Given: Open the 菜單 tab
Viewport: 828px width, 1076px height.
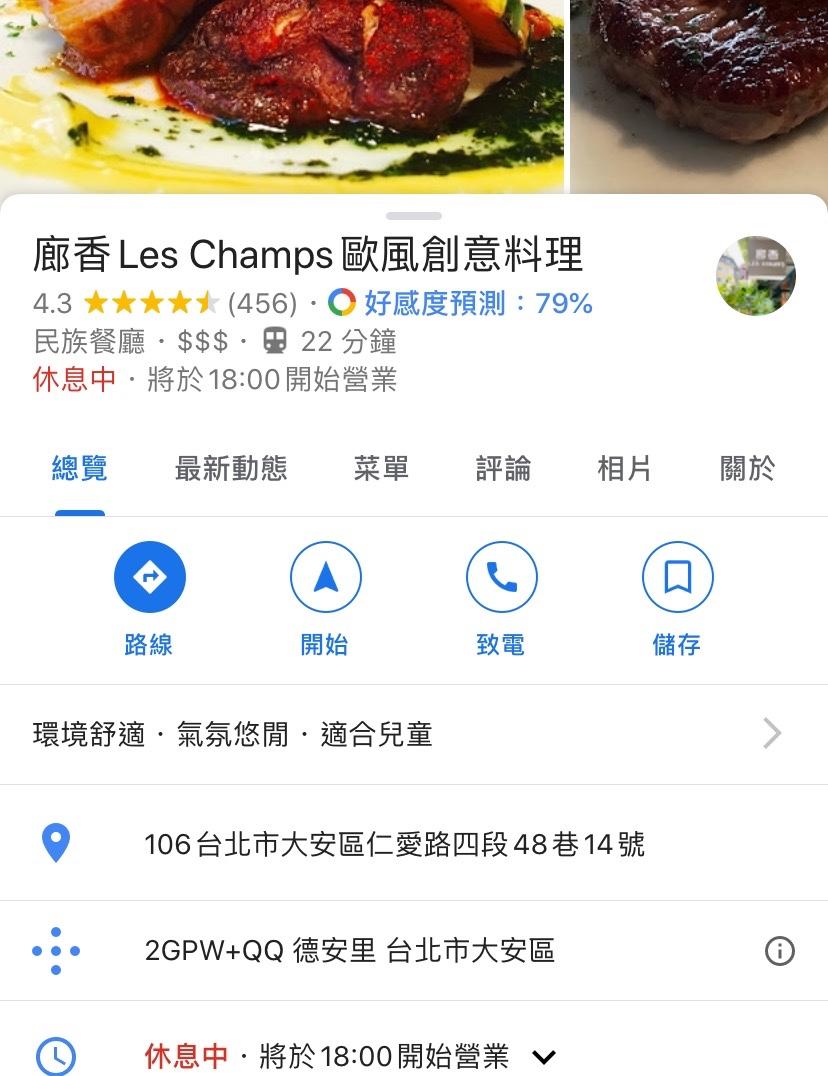Looking at the screenshot, I should 381,468.
